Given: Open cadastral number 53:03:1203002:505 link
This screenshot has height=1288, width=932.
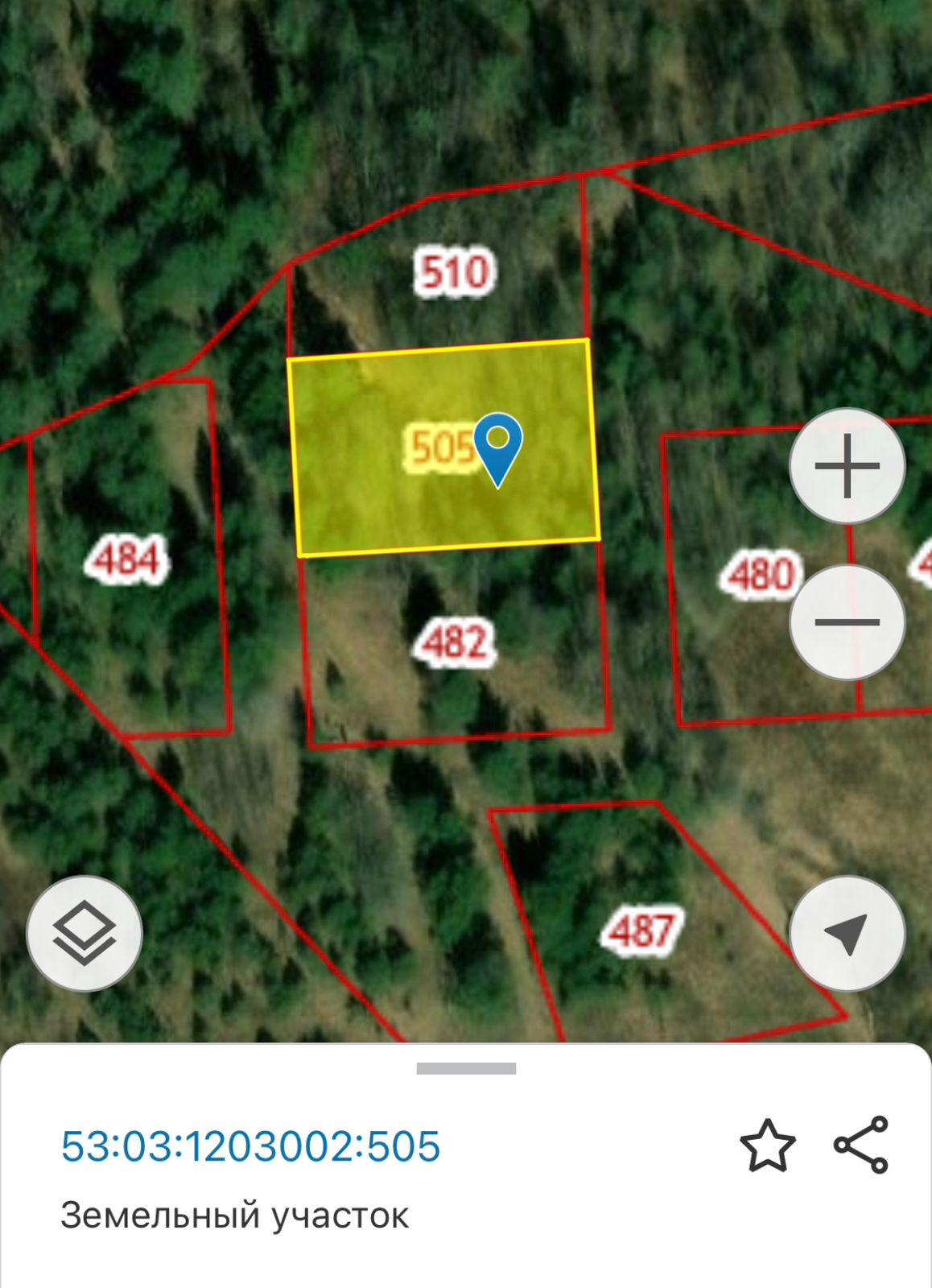Looking at the screenshot, I should 251,1146.
